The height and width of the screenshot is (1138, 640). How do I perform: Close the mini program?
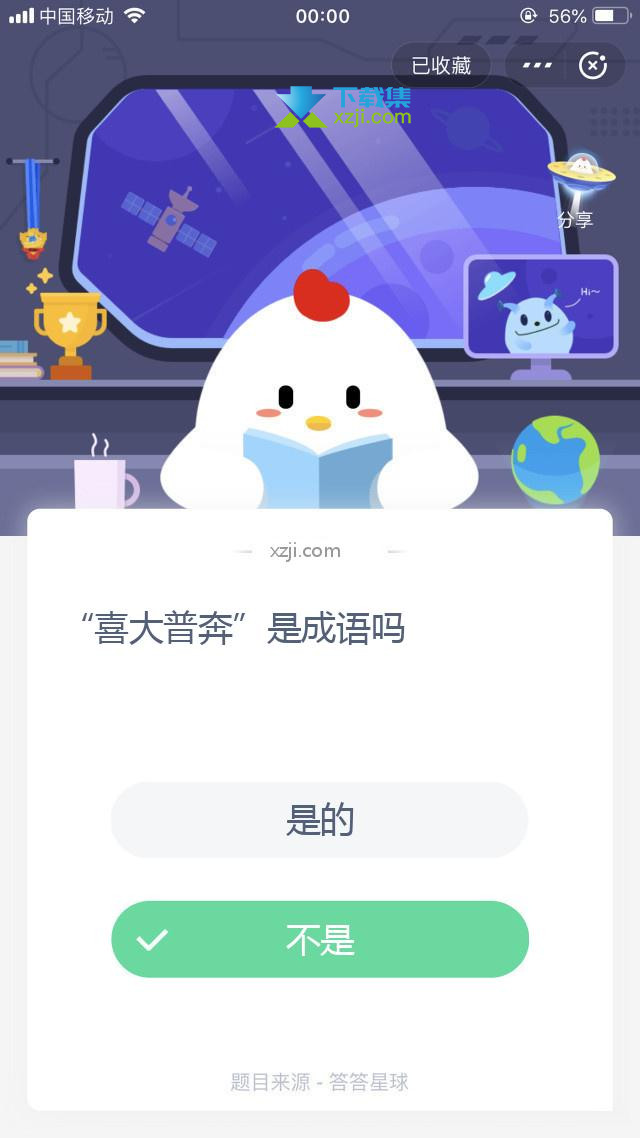(x=593, y=66)
